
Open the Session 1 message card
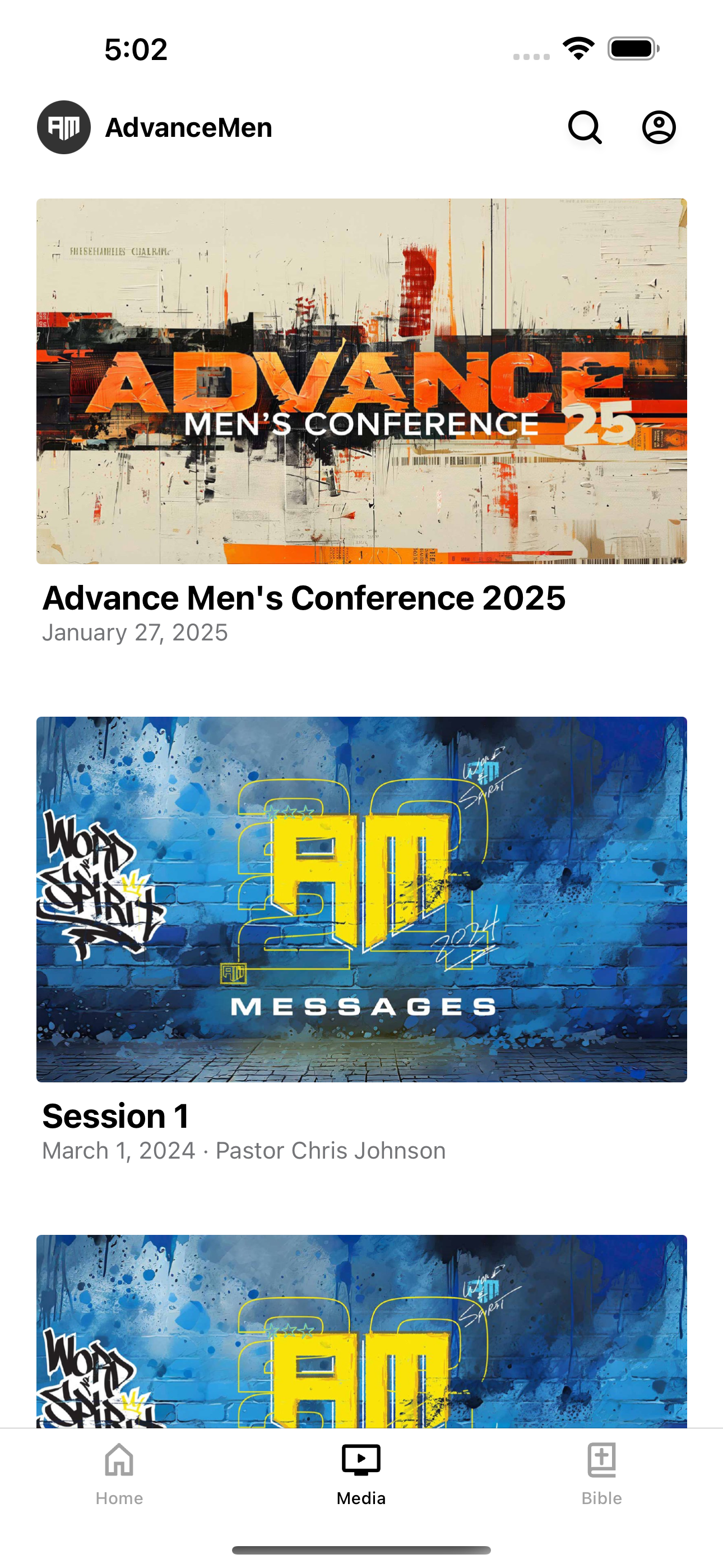pyautogui.click(x=361, y=940)
